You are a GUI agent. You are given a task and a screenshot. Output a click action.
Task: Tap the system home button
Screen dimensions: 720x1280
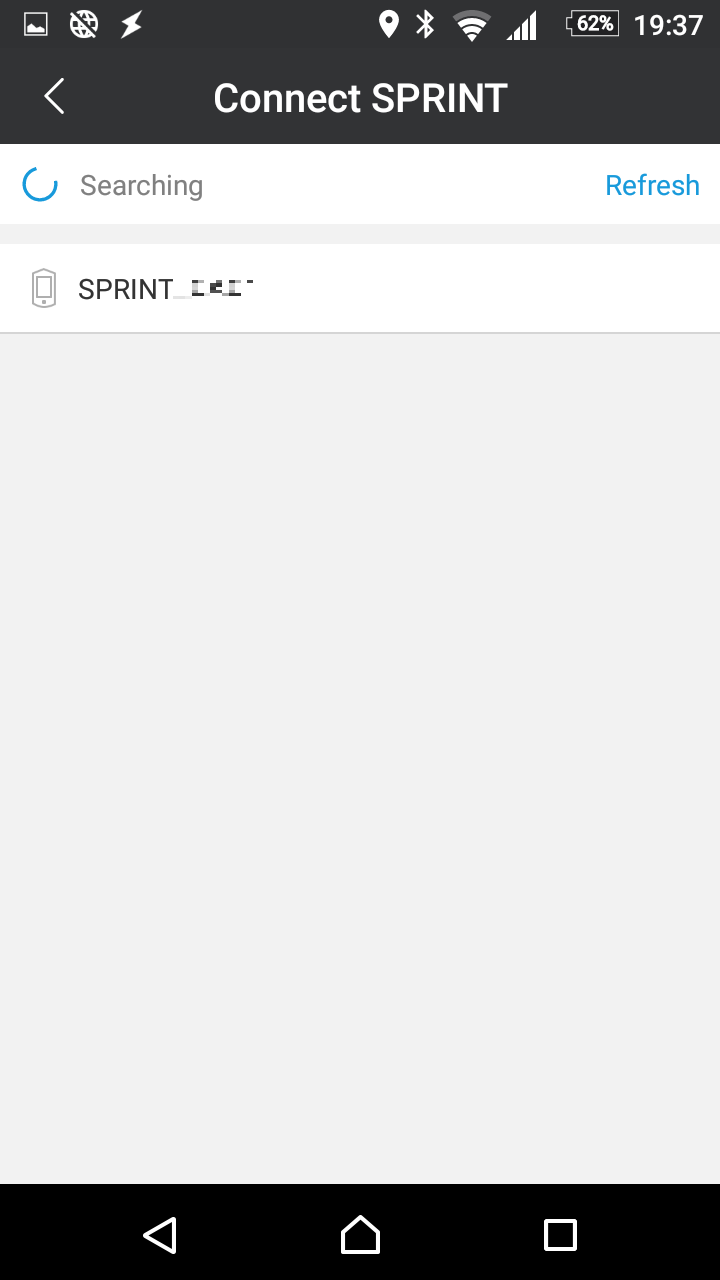(x=360, y=1234)
